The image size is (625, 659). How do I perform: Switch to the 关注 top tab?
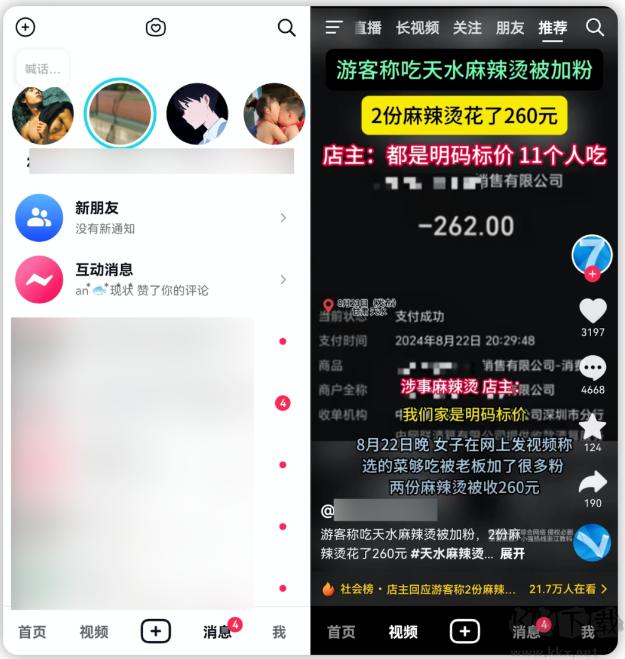pos(467,28)
